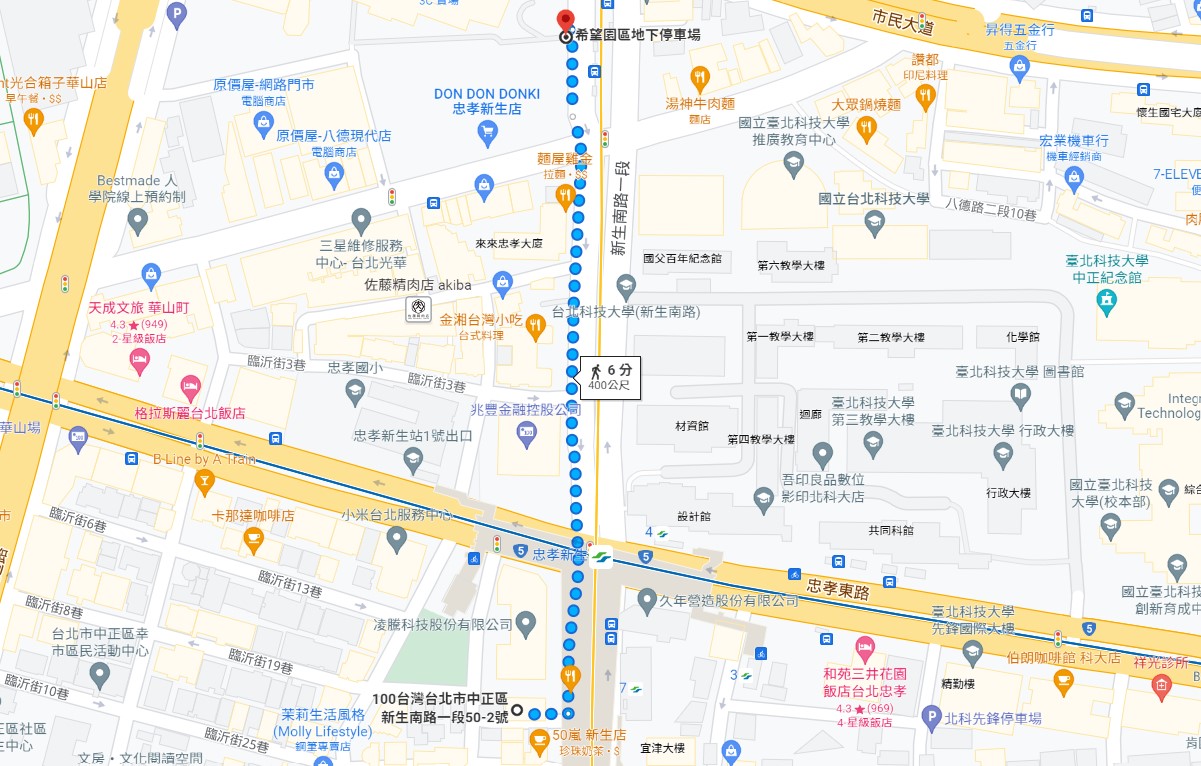
Task: Open the 伯朗咖啡館 科大店 cafe pin
Action: tap(1063, 682)
